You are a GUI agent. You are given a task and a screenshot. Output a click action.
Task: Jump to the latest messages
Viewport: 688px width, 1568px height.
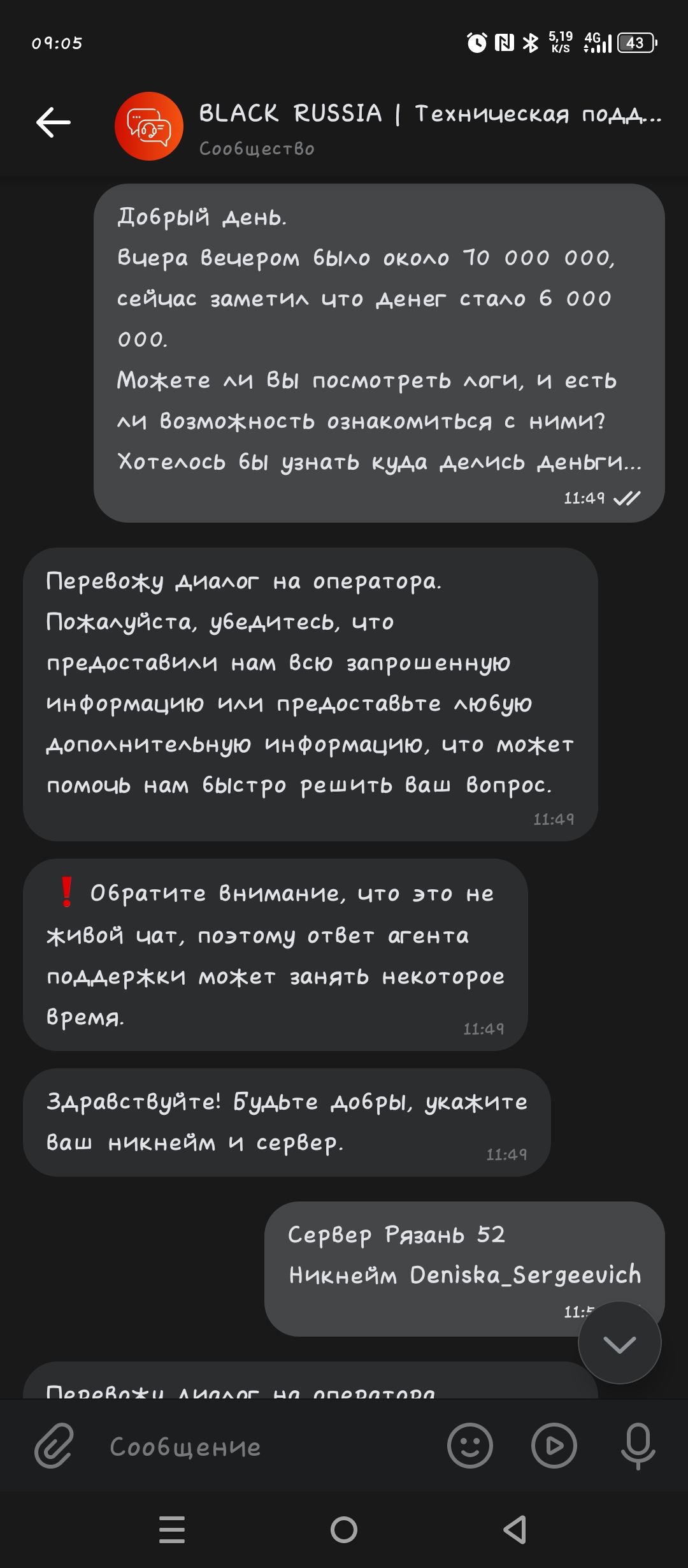[x=619, y=1344]
